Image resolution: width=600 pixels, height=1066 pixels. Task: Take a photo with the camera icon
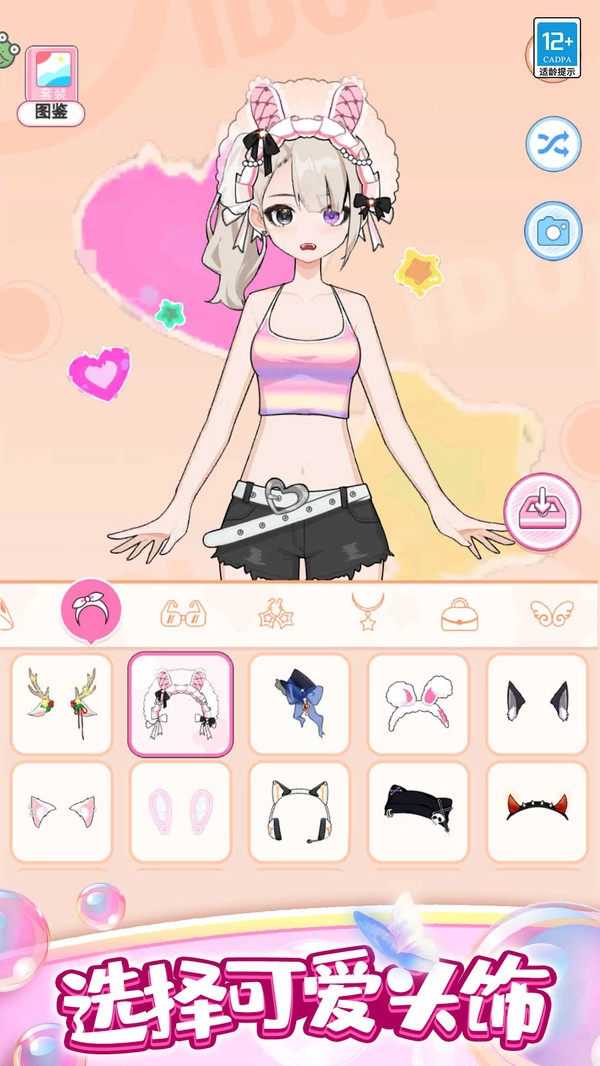tap(553, 231)
